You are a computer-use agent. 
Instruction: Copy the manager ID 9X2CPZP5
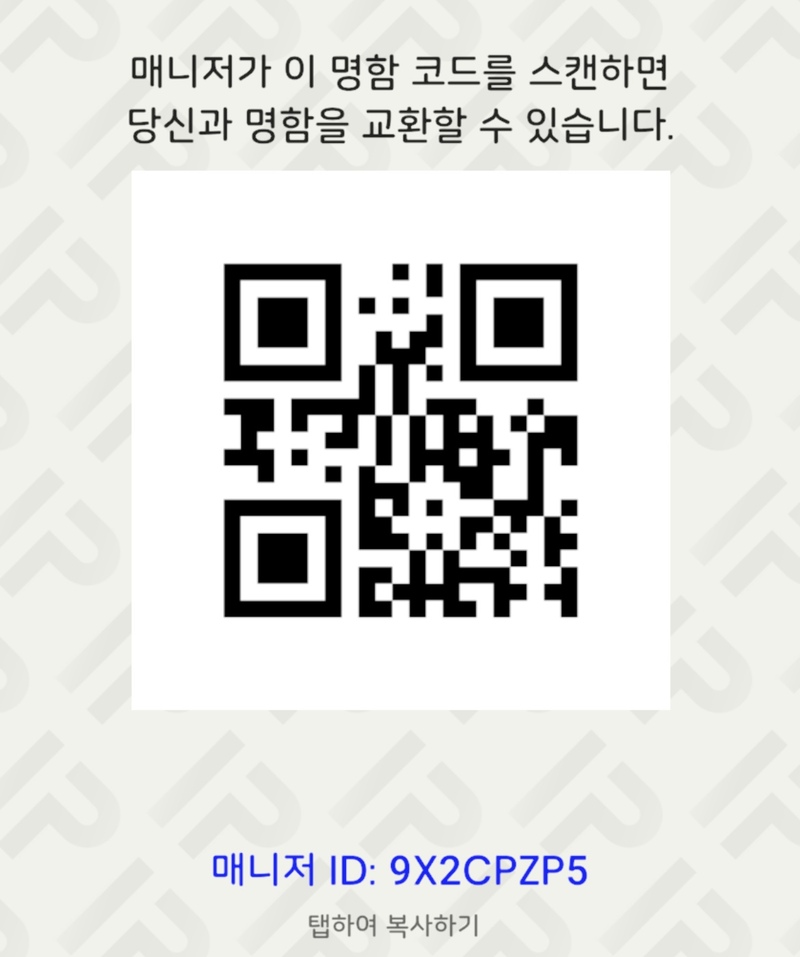(x=398, y=872)
